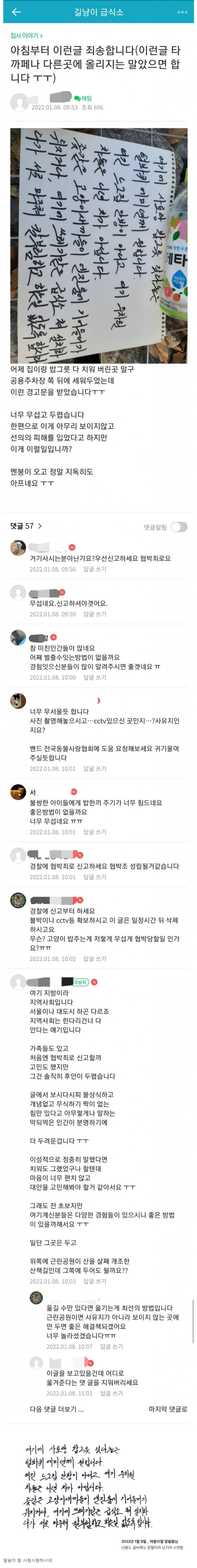Reply to the 불쌍한 아이들에게 comment
The height and width of the screenshot is (1568, 197).
(x=95, y=831)
